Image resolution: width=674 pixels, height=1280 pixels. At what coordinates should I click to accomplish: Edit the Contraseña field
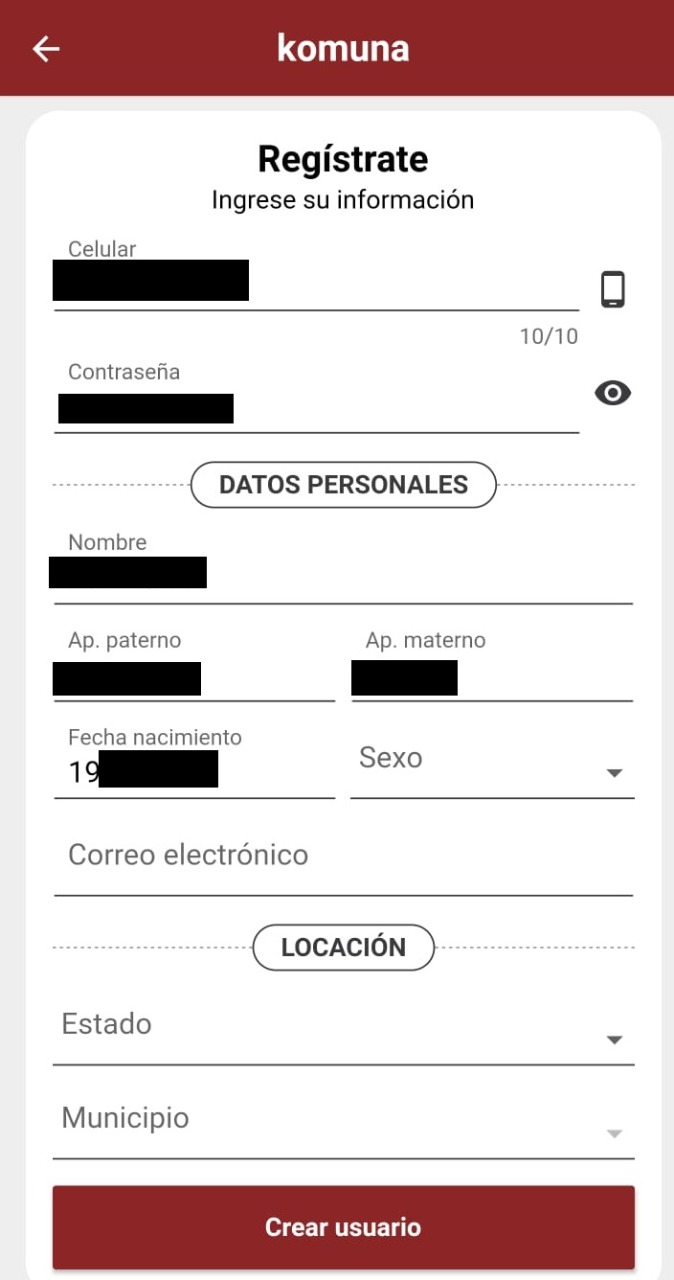click(316, 398)
